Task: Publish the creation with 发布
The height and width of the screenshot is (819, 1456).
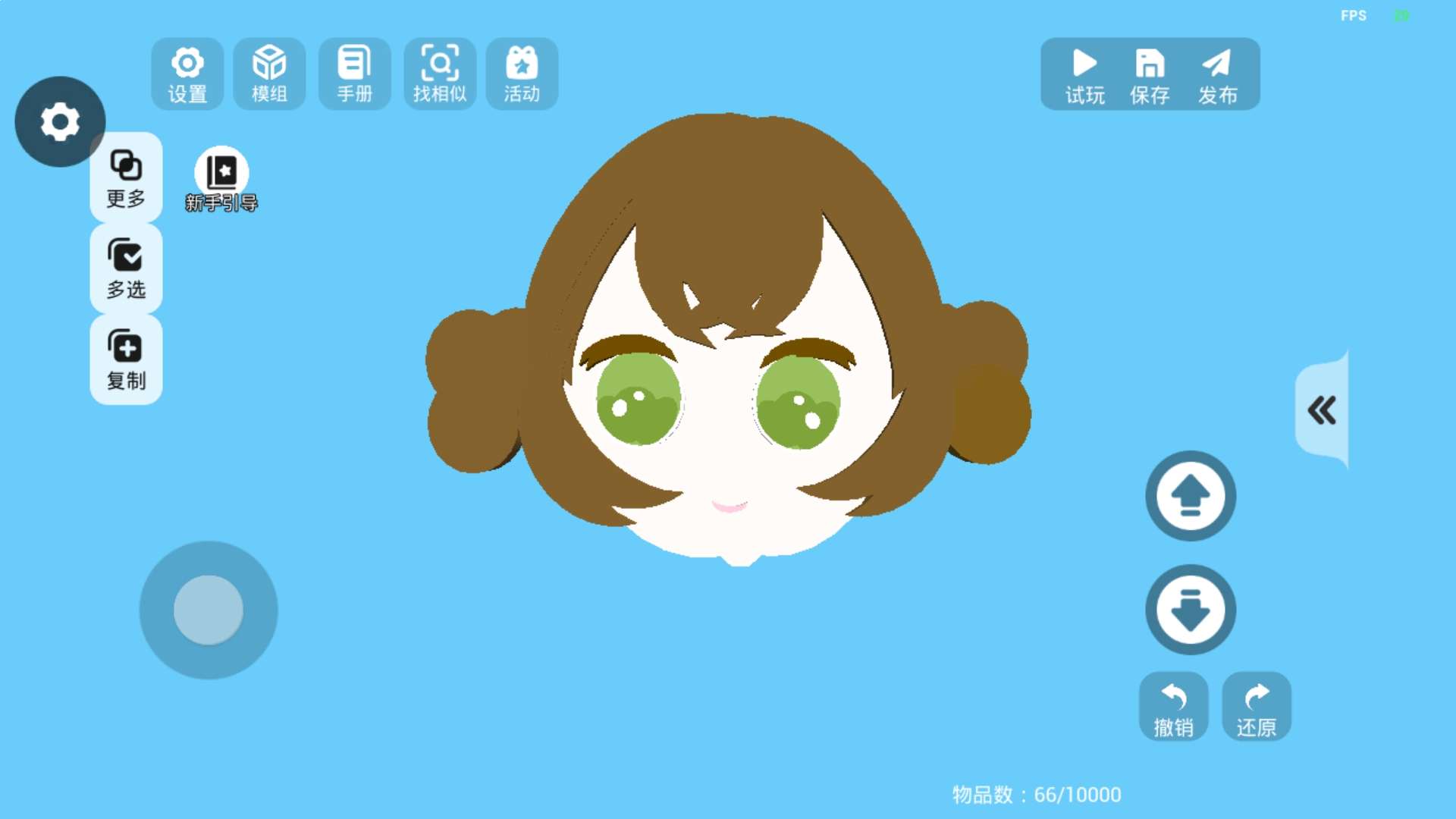Action: [1217, 74]
